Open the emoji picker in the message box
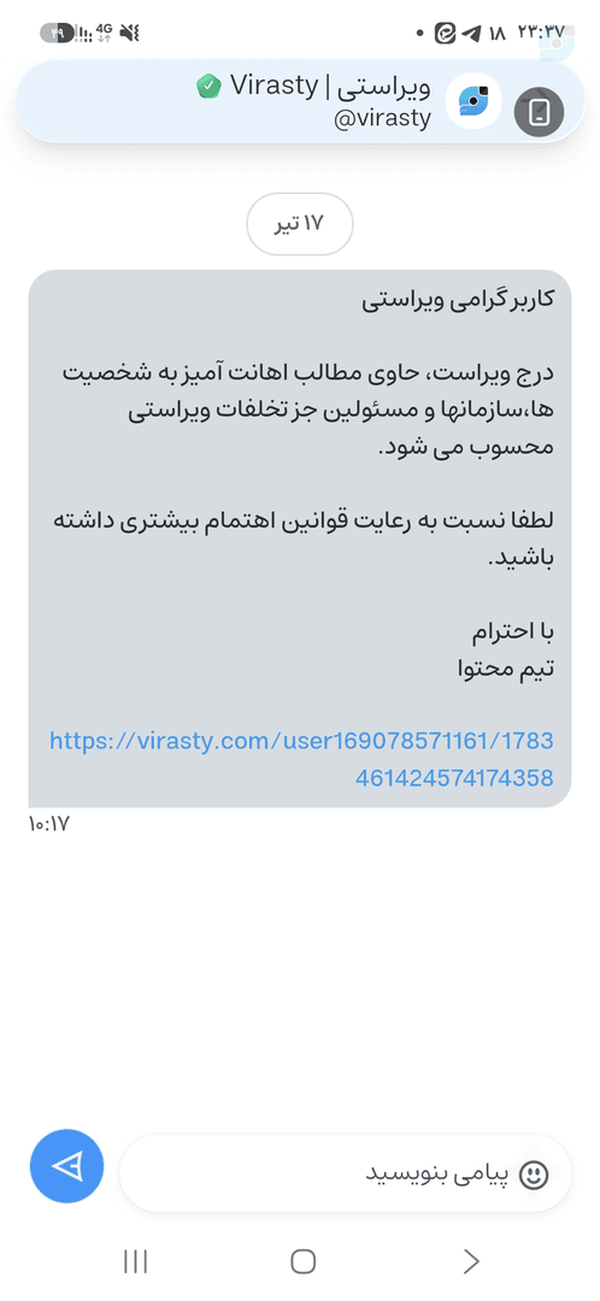The width and height of the screenshot is (600, 1301). click(536, 1173)
